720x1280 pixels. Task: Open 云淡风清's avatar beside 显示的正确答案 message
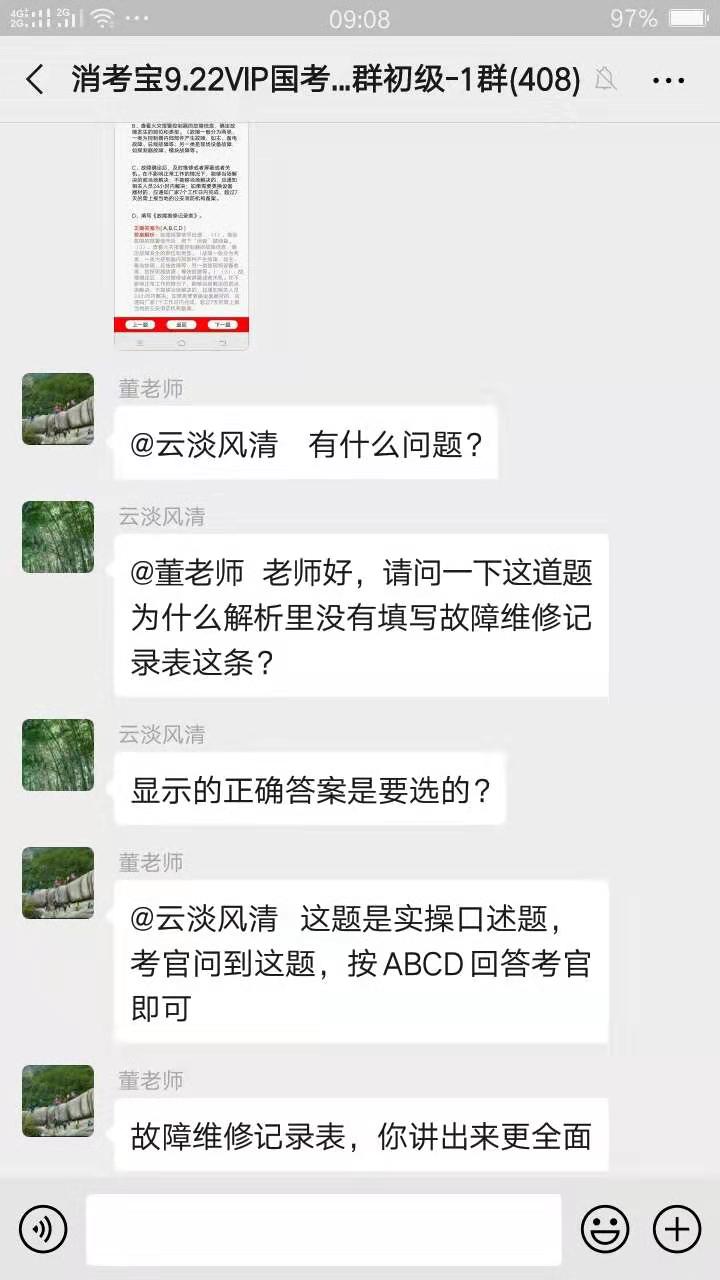click(58, 755)
